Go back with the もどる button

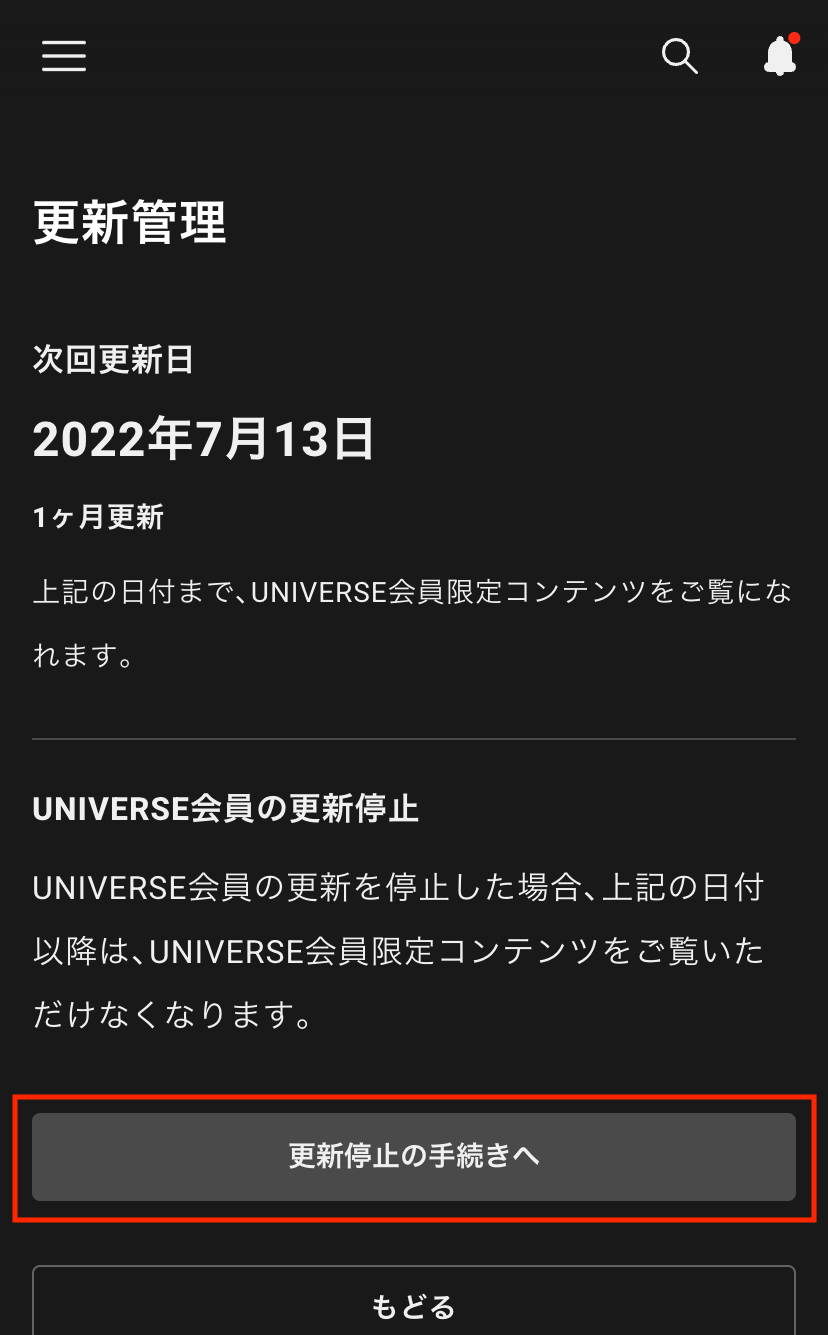coord(414,1304)
